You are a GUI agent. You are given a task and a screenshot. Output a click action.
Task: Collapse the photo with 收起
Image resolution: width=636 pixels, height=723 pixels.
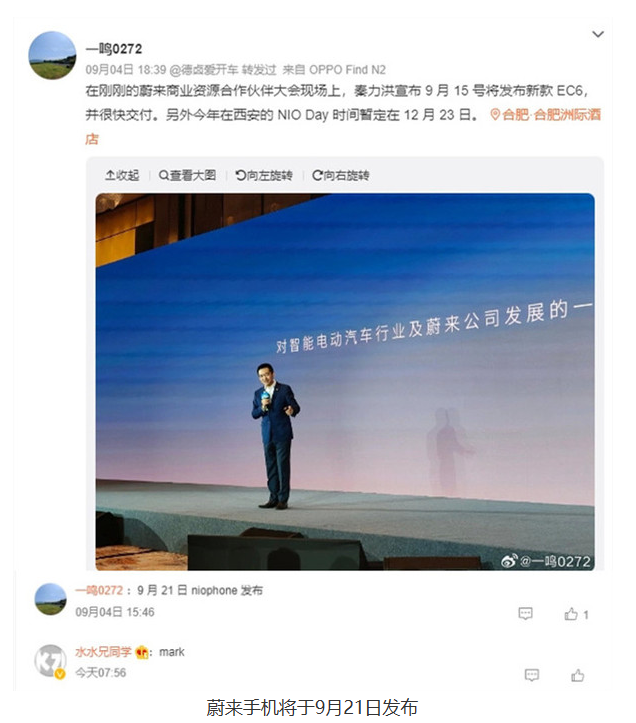[x=122, y=175]
